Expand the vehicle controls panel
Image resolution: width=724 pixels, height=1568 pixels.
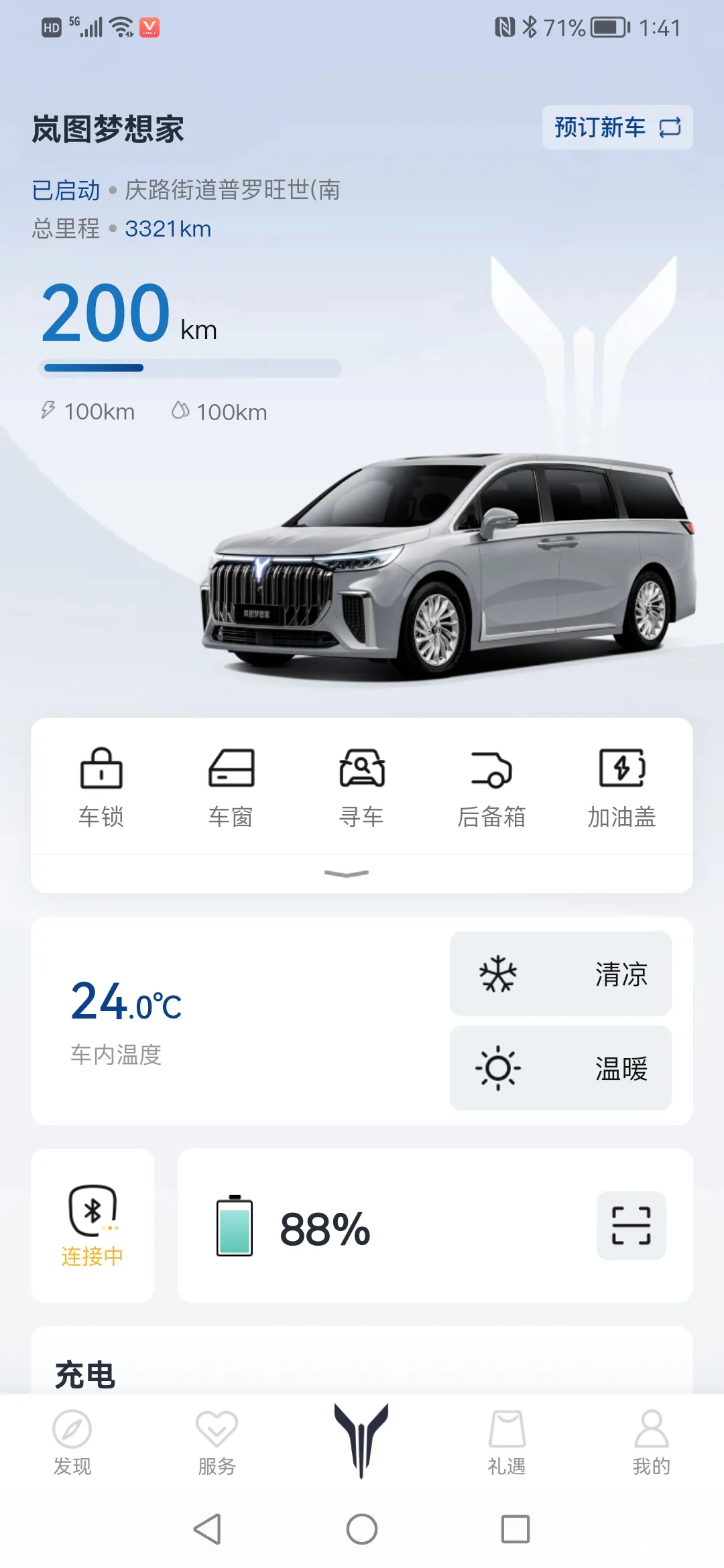347,873
